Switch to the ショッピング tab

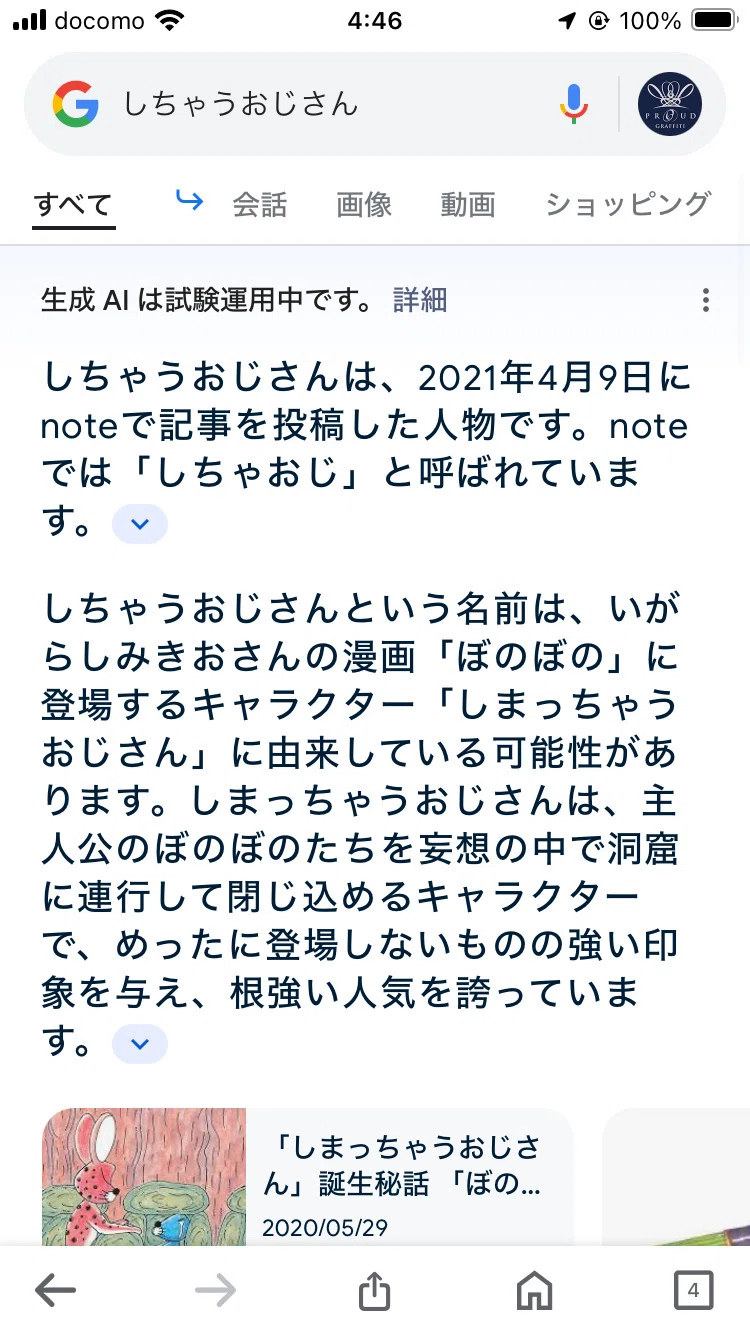pyautogui.click(x=628, y=204)
